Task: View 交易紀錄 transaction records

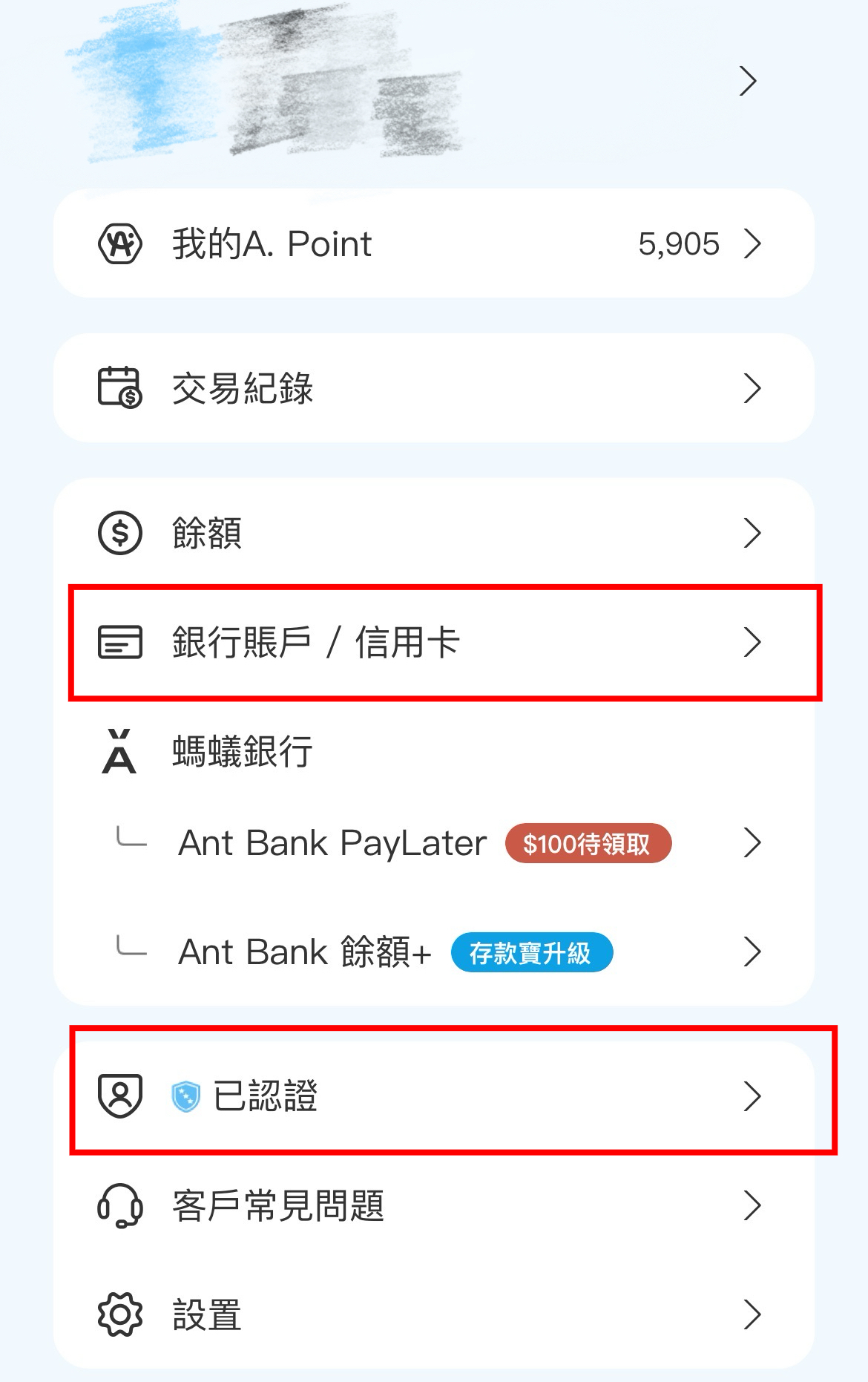Action: [433, 388]
